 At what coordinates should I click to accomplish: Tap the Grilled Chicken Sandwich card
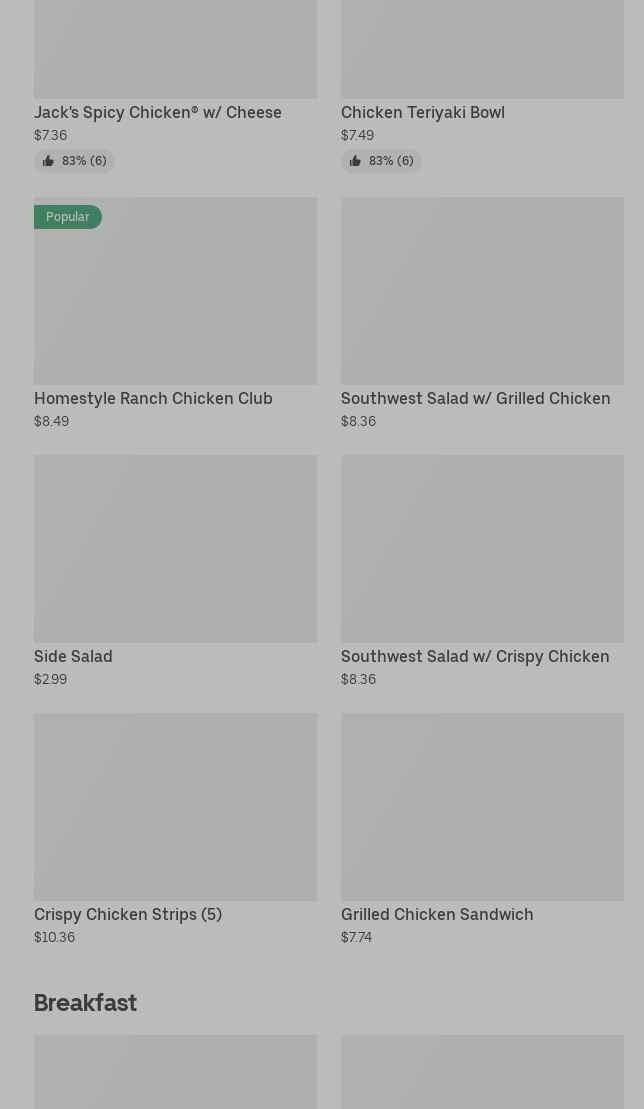click(482, 830)
